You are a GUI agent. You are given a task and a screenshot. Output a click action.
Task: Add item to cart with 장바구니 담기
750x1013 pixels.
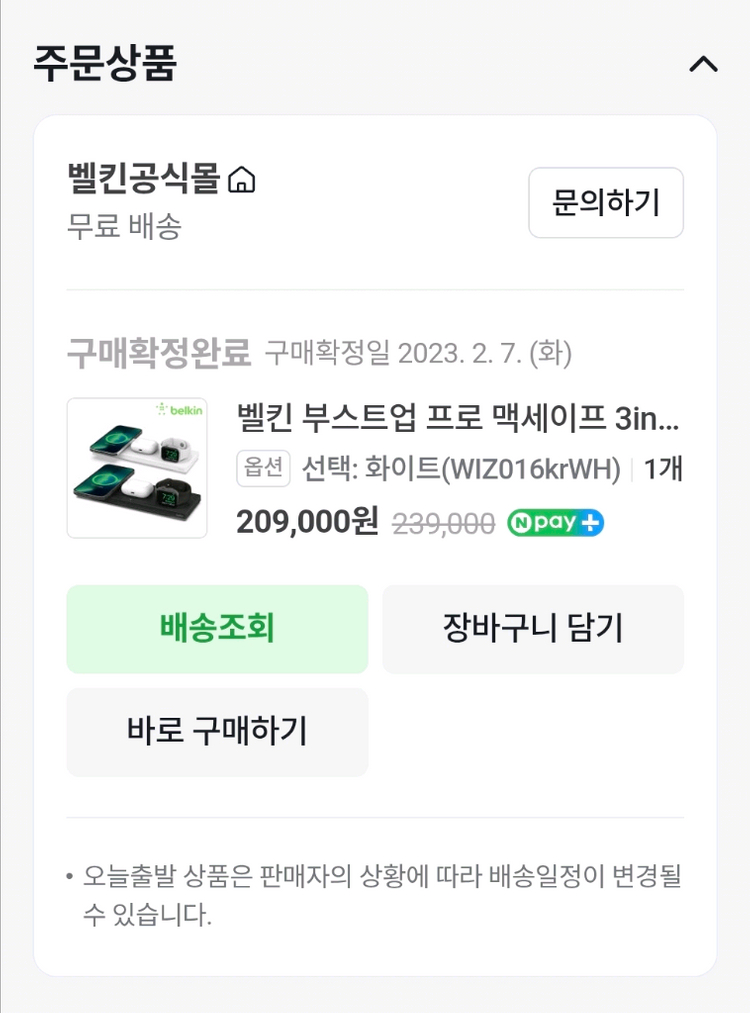(x=533, y=629)
